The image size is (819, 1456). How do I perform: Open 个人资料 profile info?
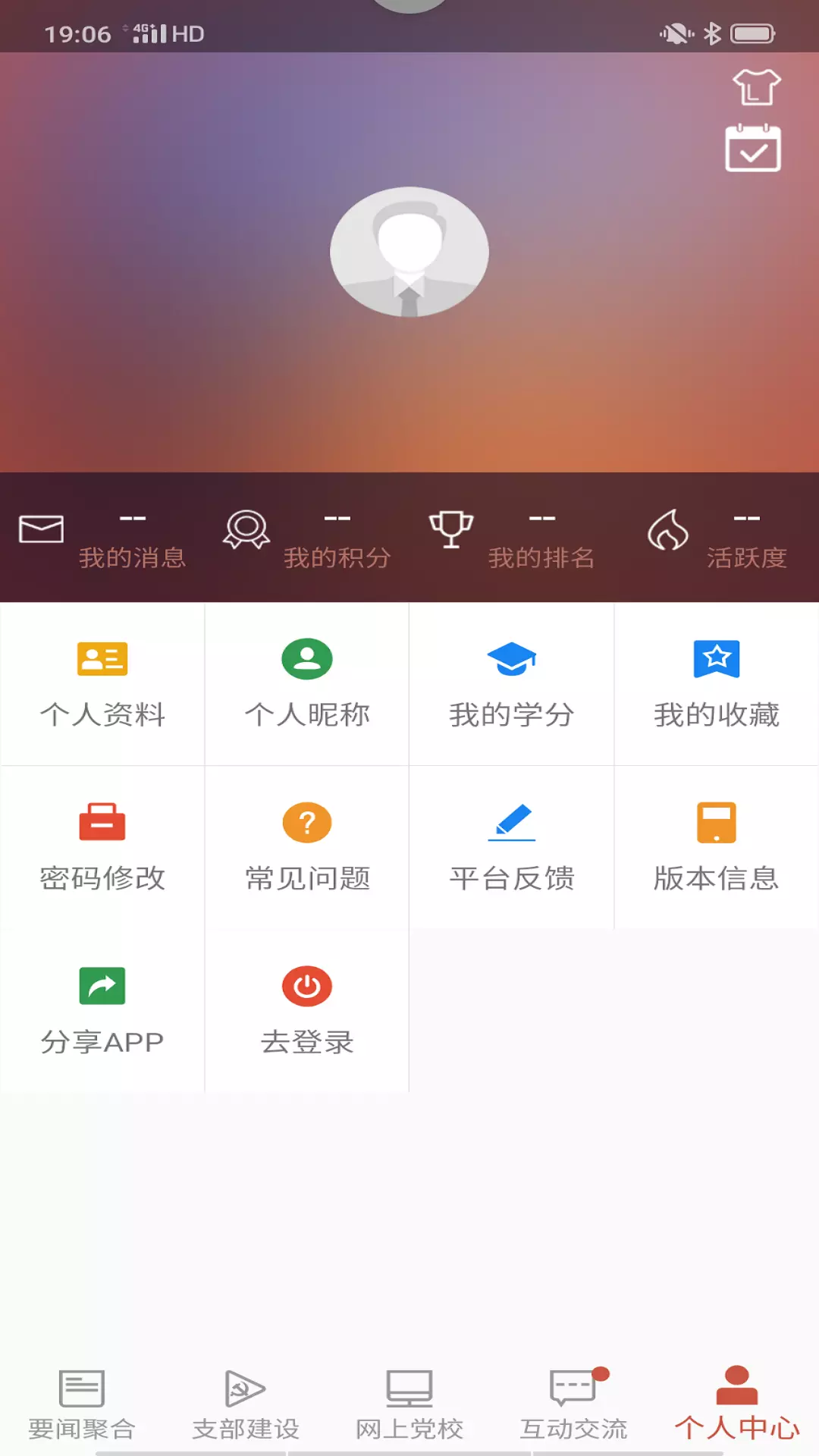click(x=102, y=684)
